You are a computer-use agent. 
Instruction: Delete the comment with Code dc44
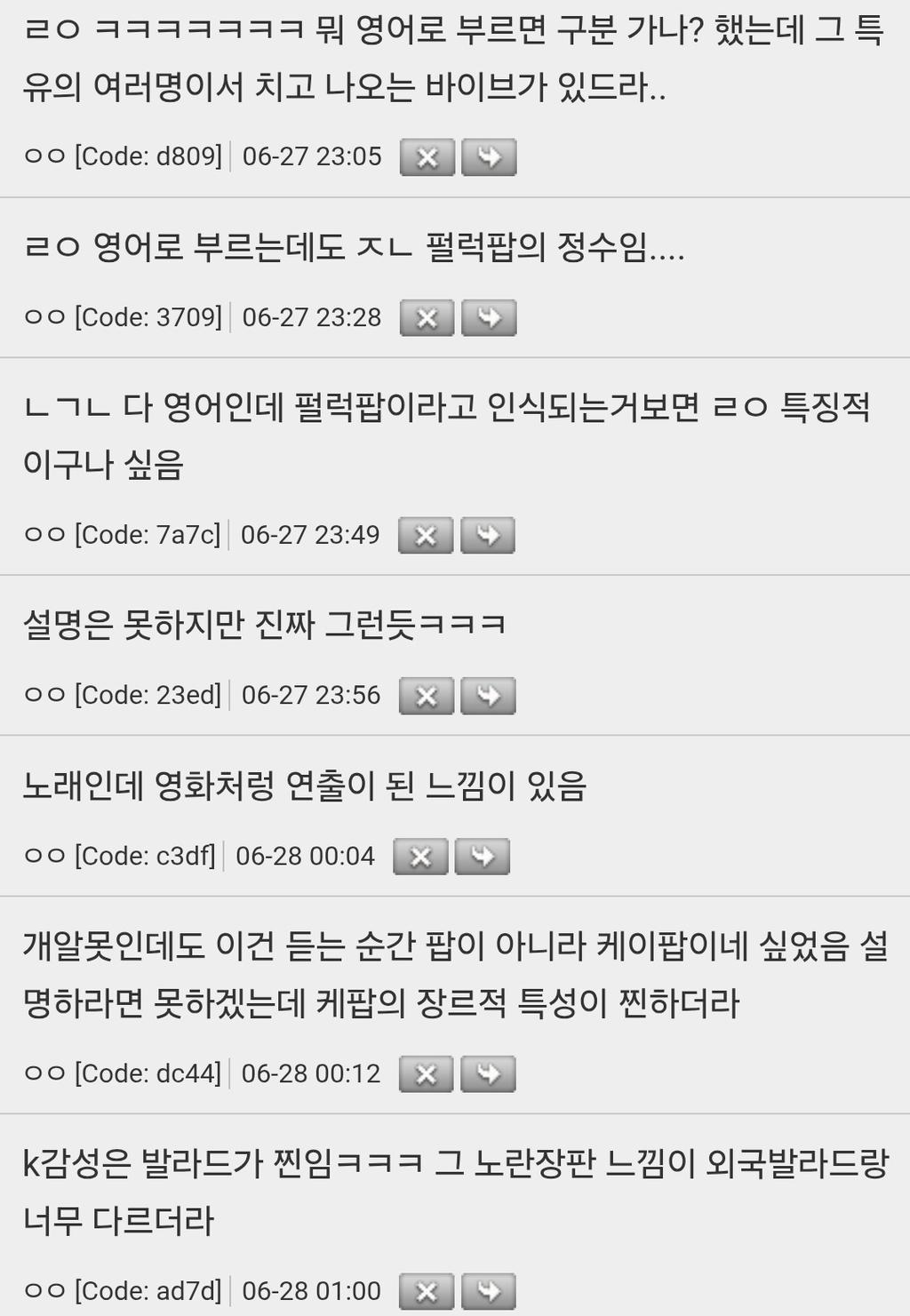click(x=427, y=1074)
